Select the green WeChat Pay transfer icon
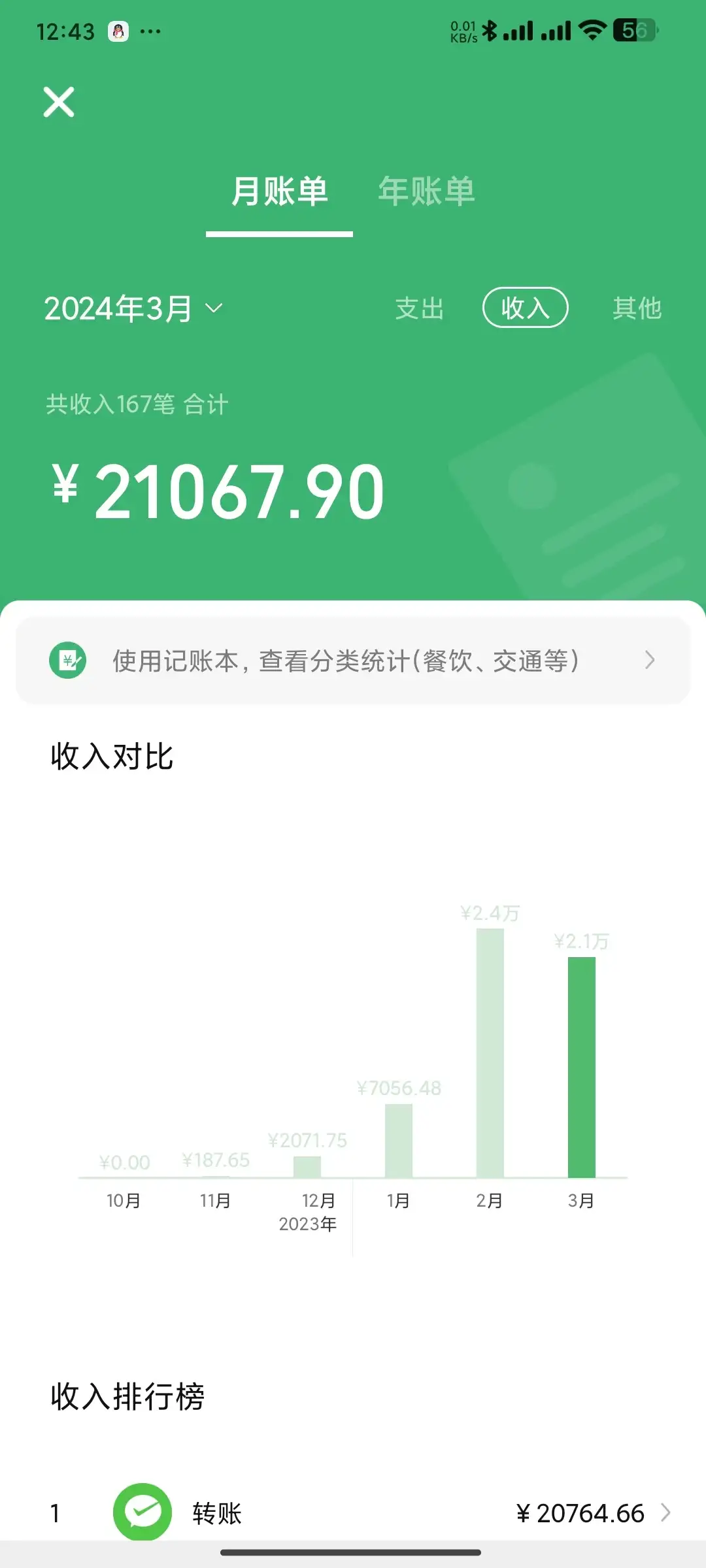706x1568 pixels. pyautogui.click(x=143, y=1513)
